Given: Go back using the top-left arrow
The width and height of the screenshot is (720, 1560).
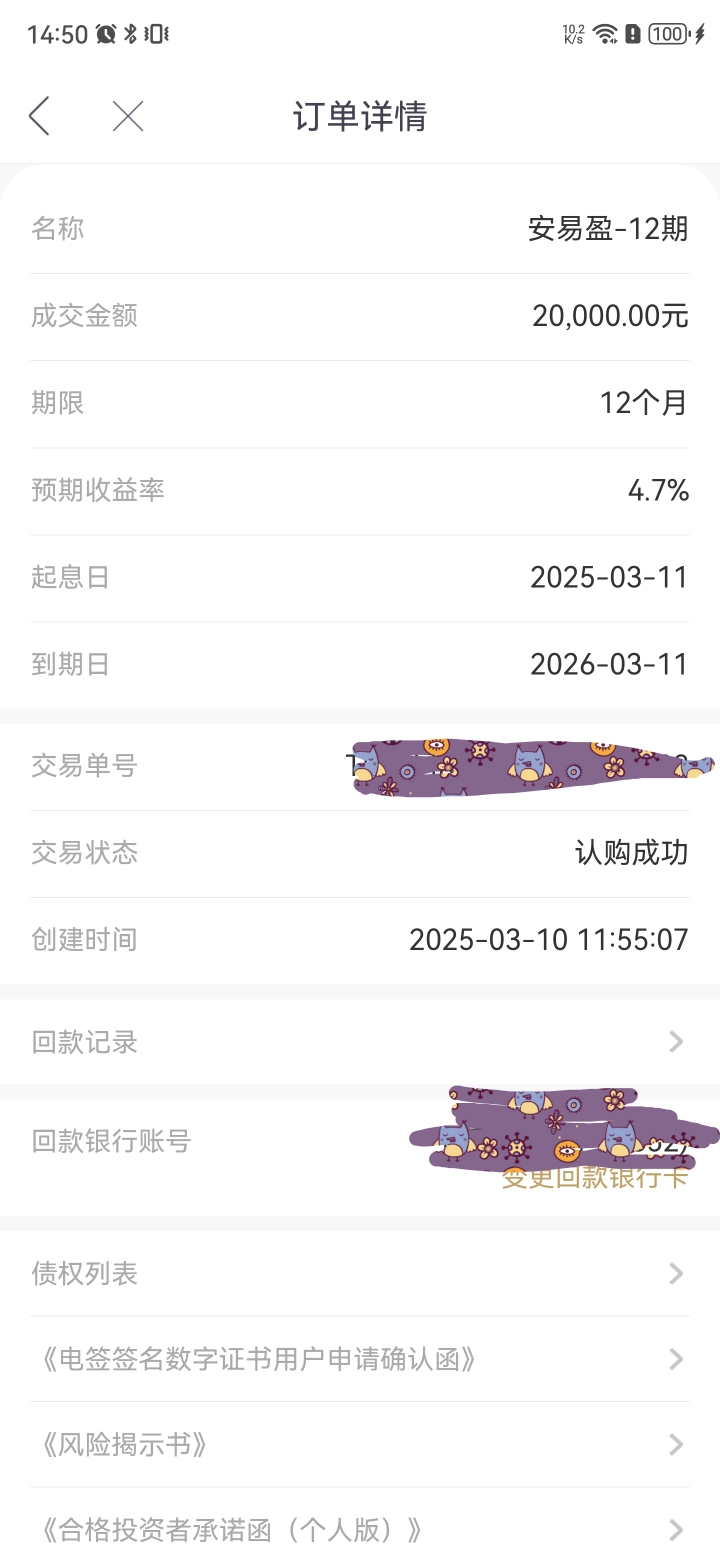Looking at the screenshot, I should [x=39, y=116].
